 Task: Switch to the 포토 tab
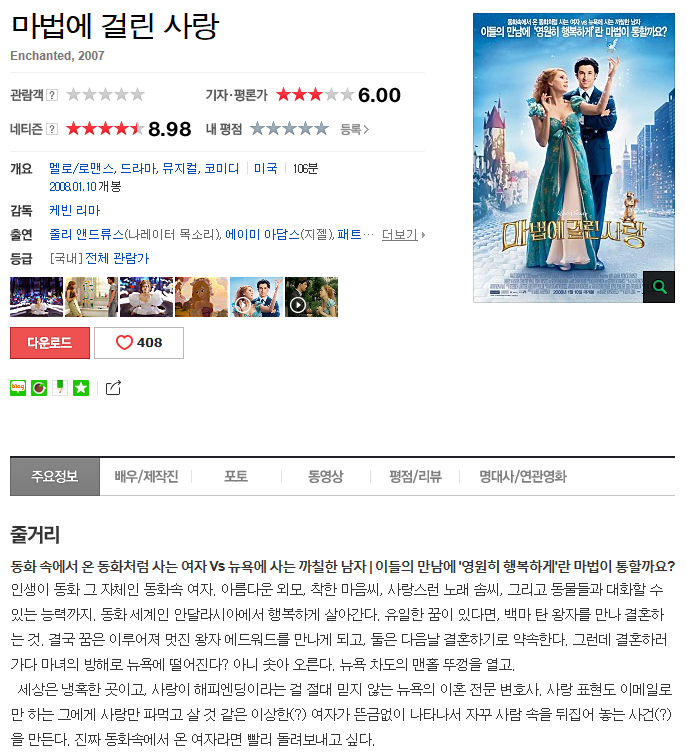pyautogui.click(x=236, y=476)
